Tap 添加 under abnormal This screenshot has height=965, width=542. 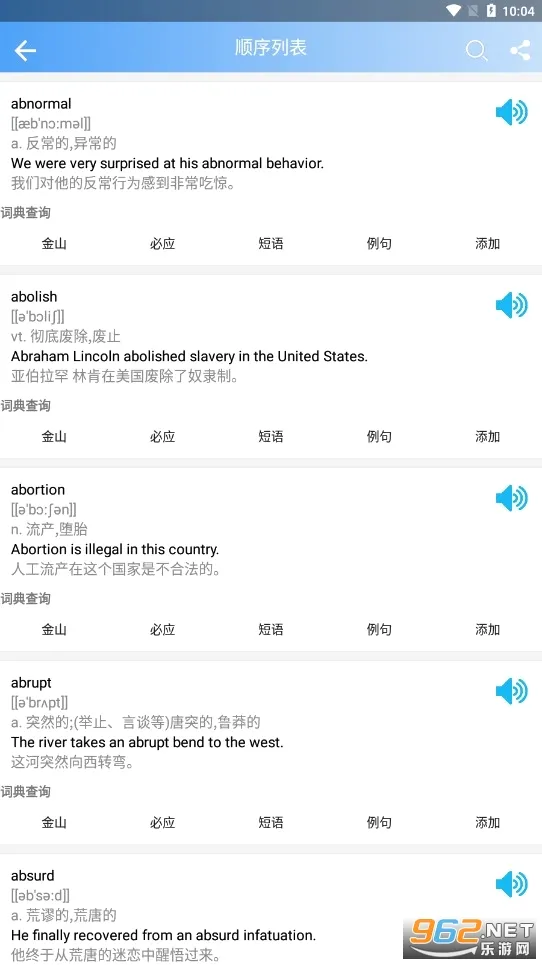pyautogui.click(x=487, y=243)
